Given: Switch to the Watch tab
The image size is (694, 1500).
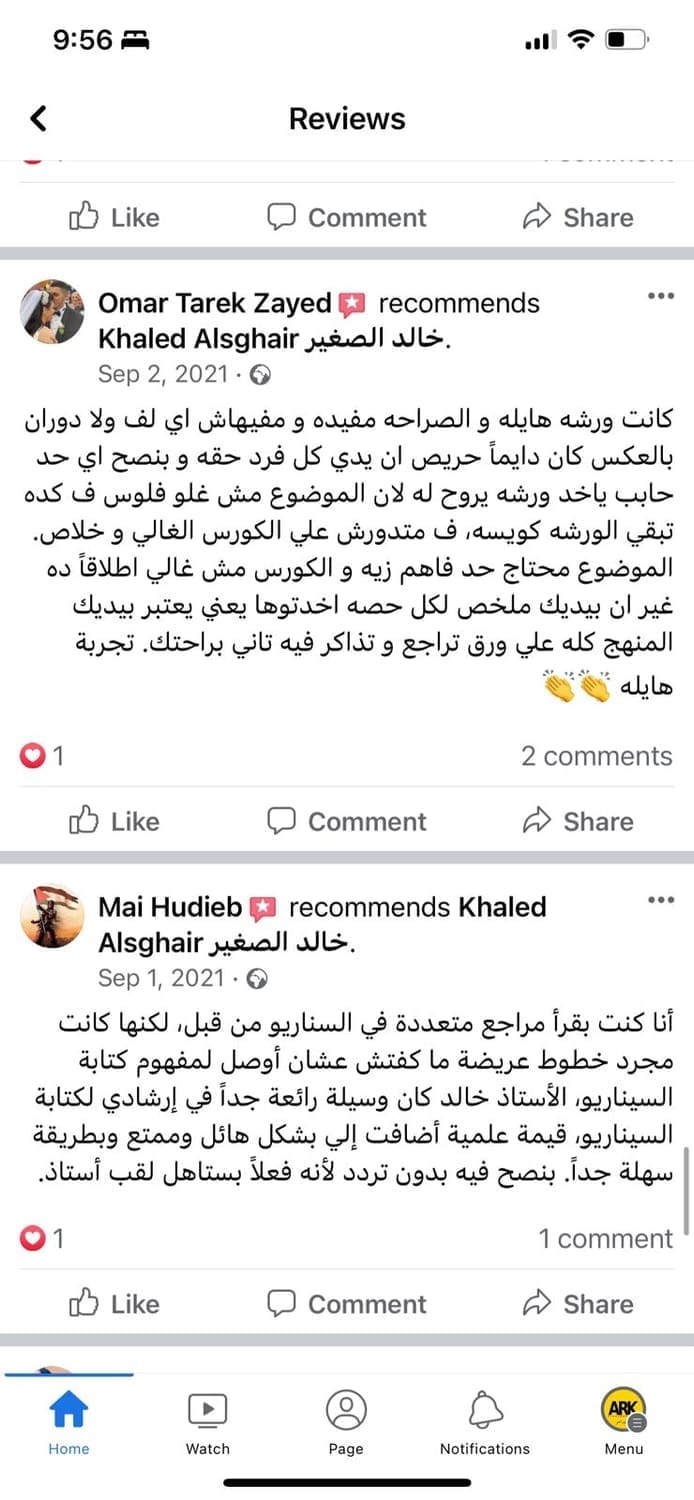Looking at the screenshot, I should (208, 1423).
